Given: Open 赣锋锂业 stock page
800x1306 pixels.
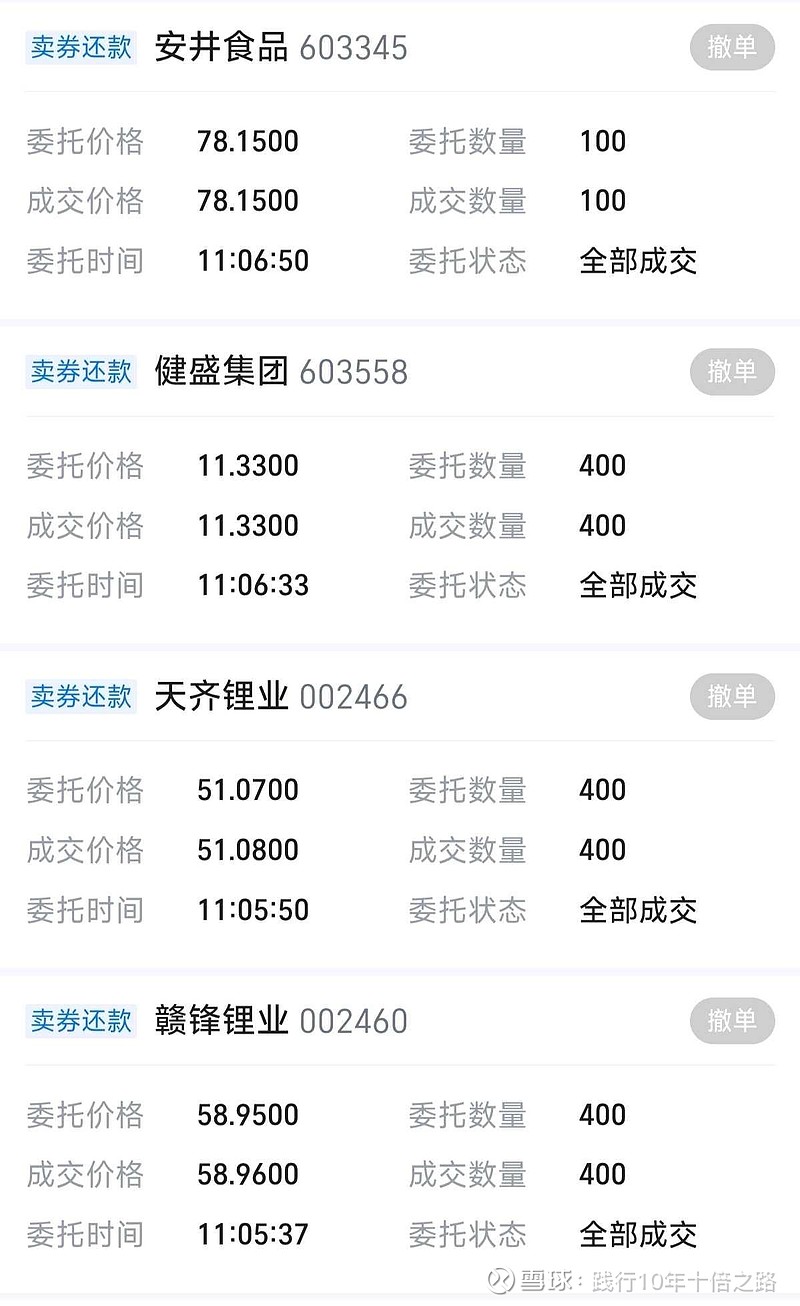Looking at the screenshot, I should [x=222, y=1021].
